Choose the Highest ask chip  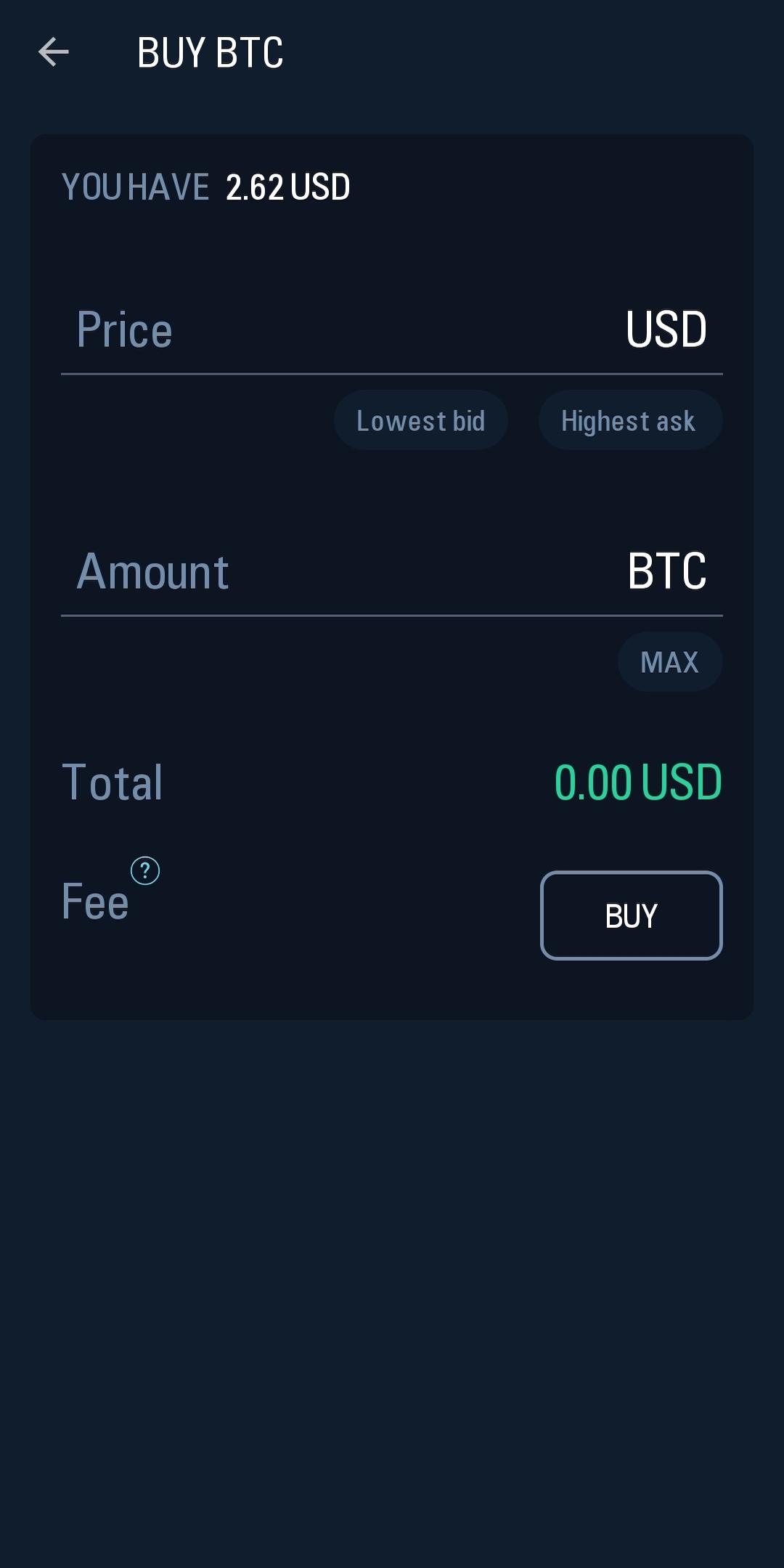(629, 420)
